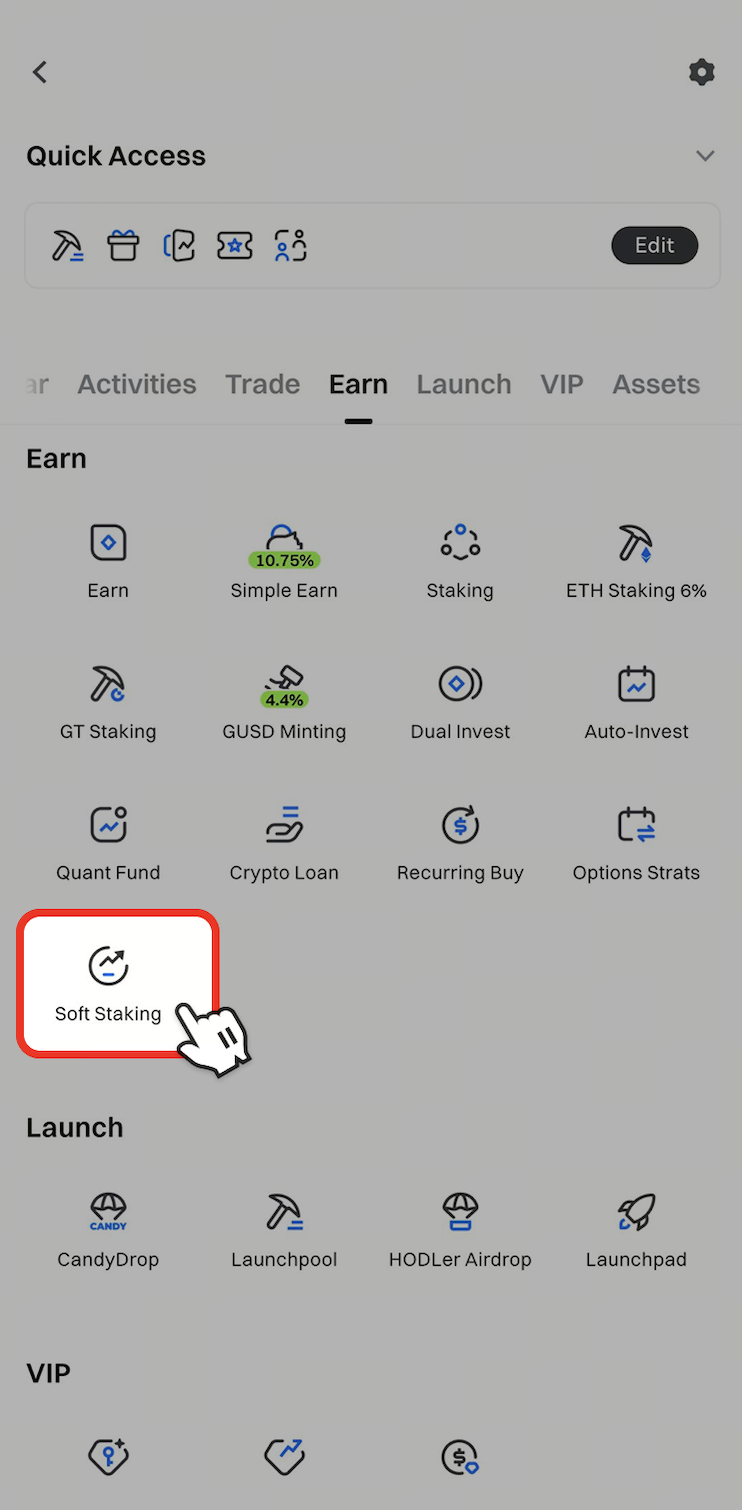This screenshot has height=1510, width=742.
Task: Edit the Quick Access shortcuts
Action: pos(654,245)
